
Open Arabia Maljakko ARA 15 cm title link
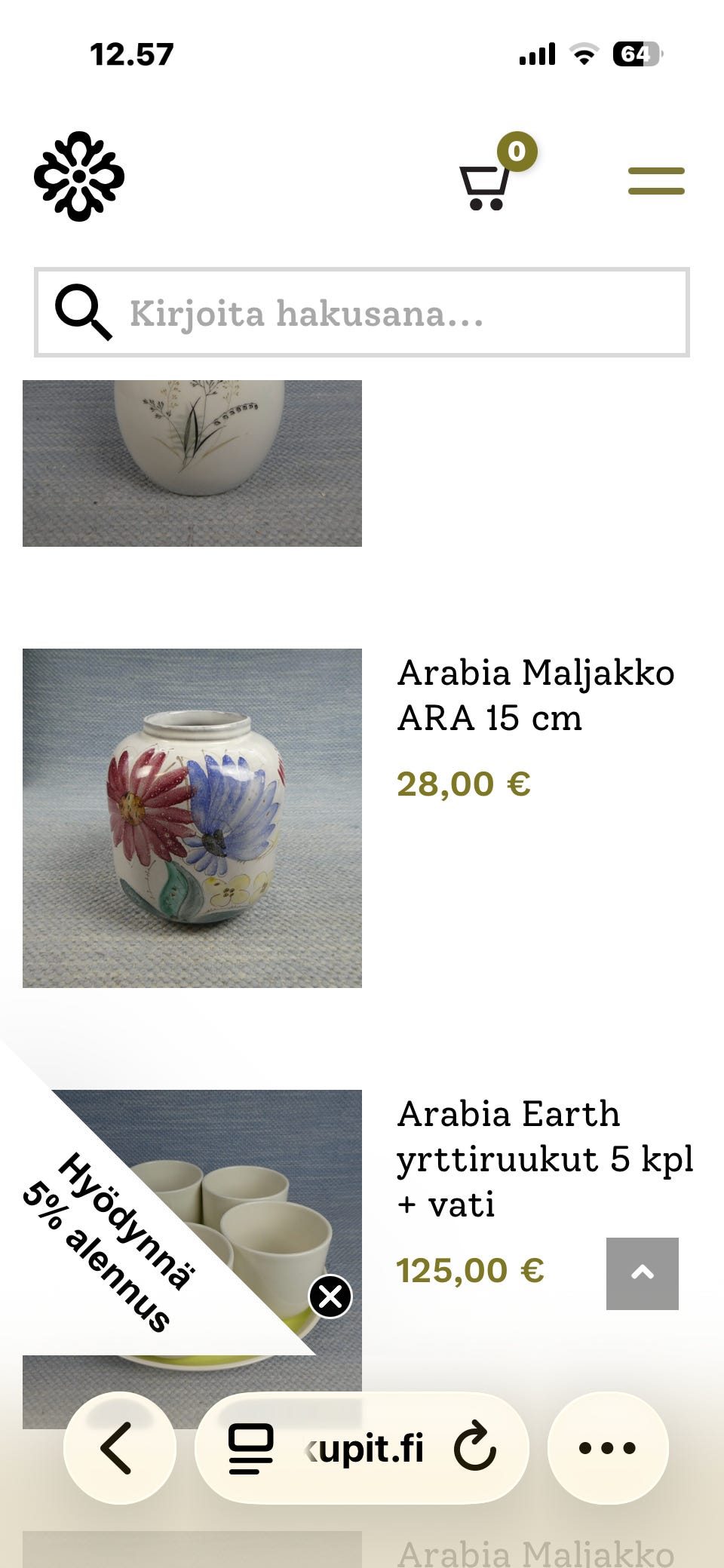tap(535, 695)
